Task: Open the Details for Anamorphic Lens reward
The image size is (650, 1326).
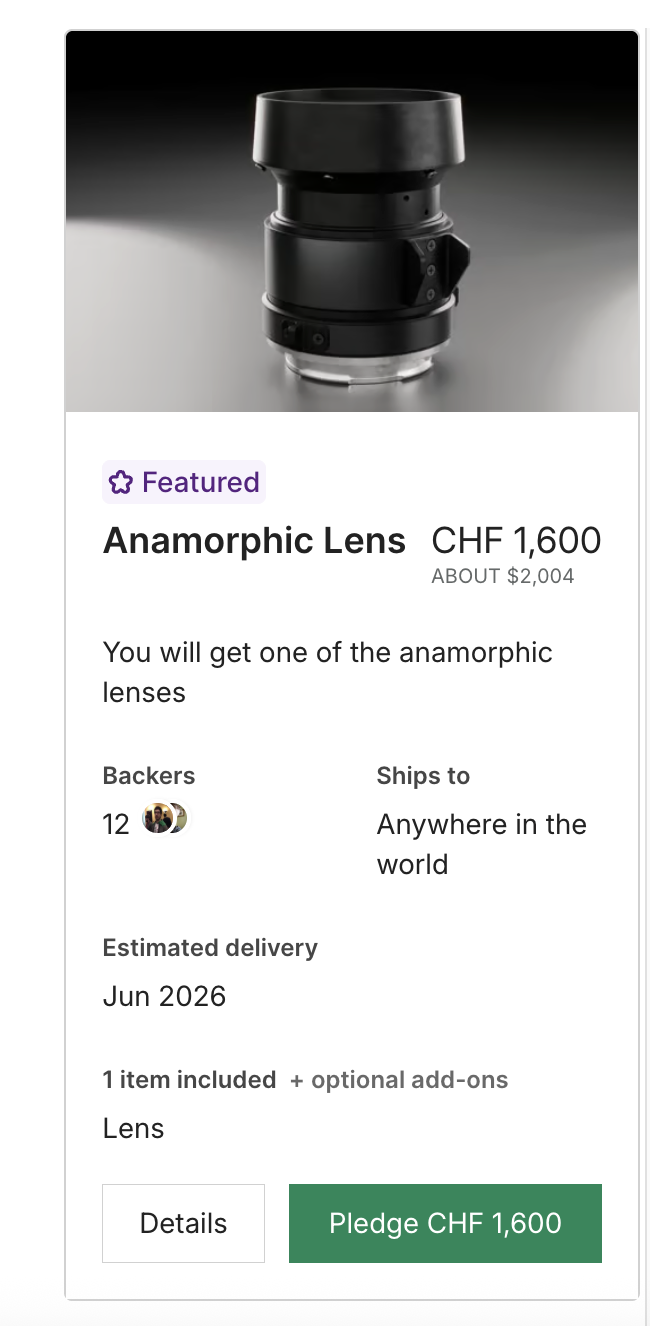Action: 183,1223
